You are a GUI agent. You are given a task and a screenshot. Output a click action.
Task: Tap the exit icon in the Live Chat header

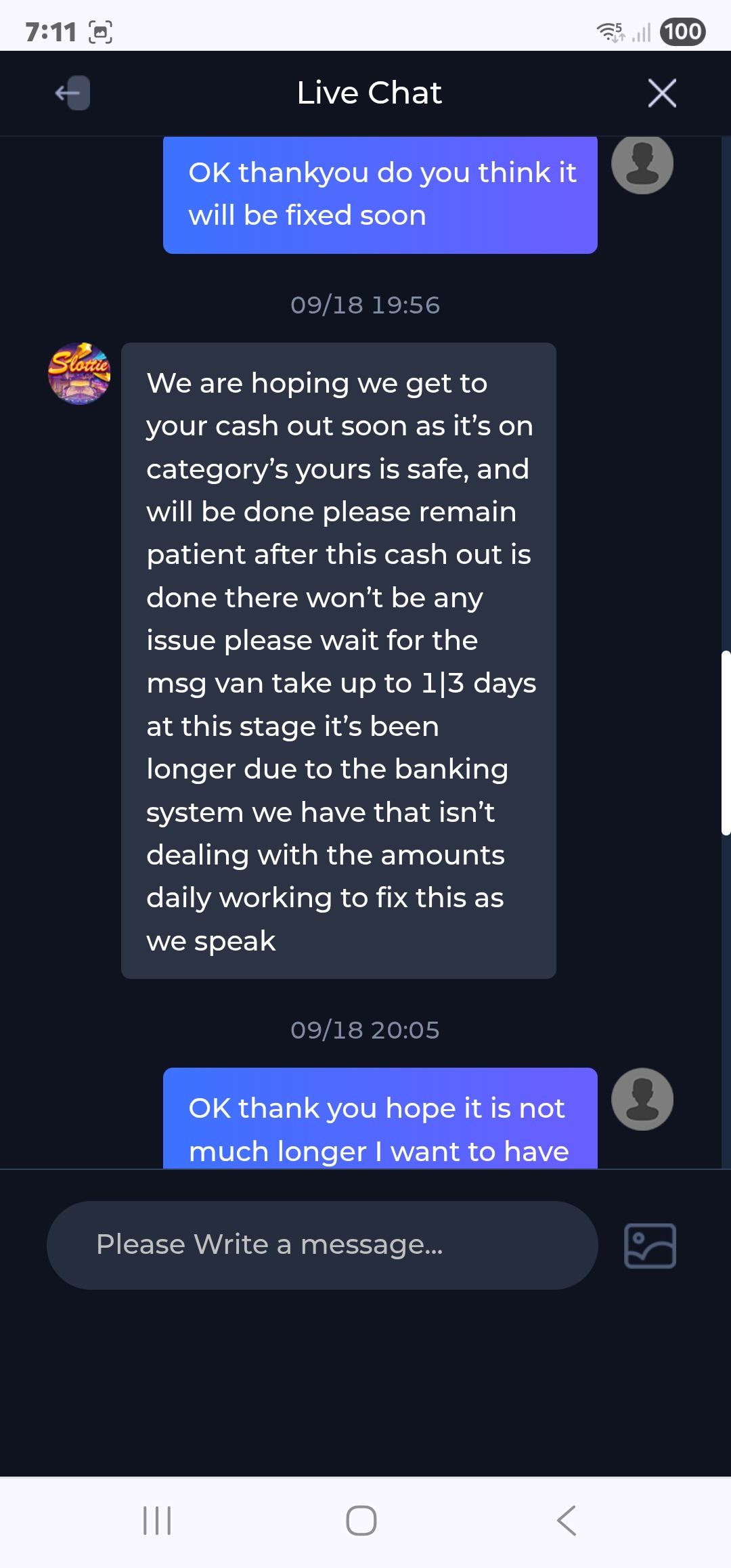(x=72, y=93)
